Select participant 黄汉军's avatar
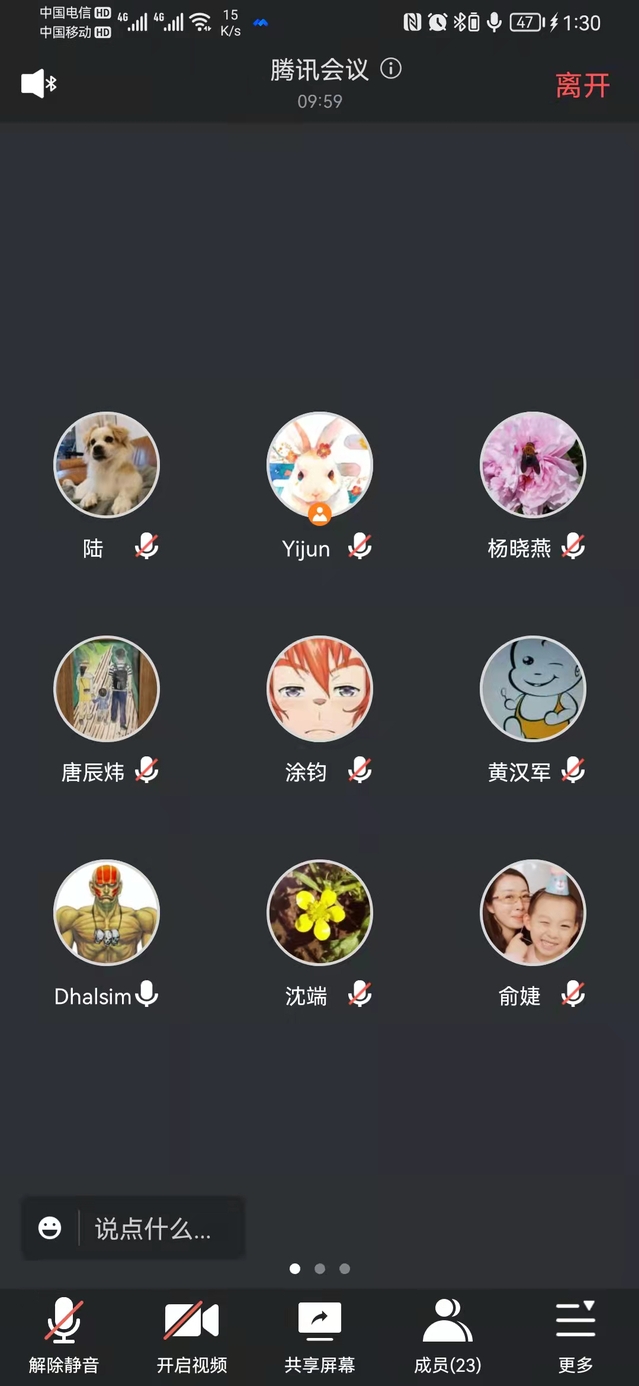639x1386 pixels. 533,689
